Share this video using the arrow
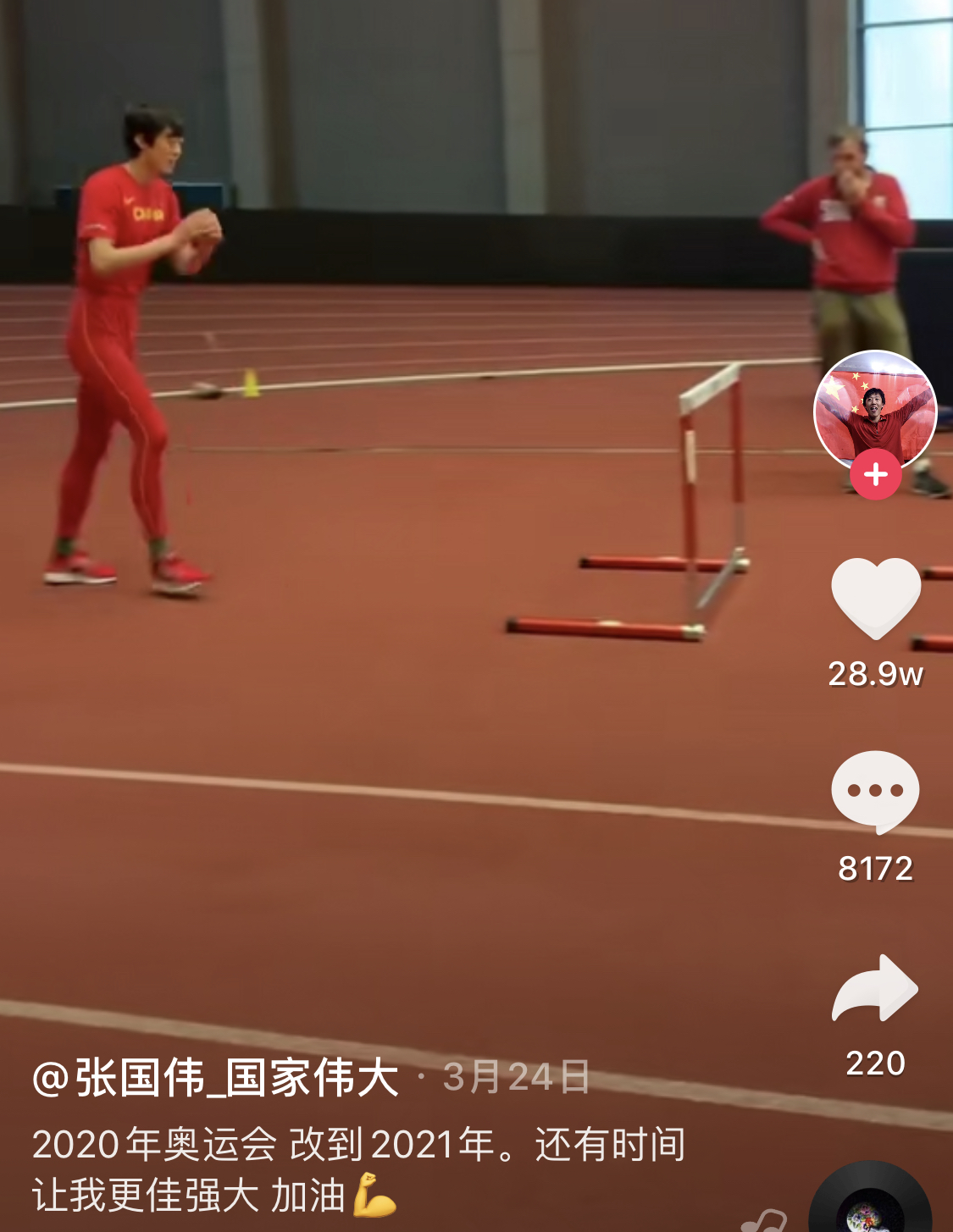 pyautogui.click(x=875, y=989)
